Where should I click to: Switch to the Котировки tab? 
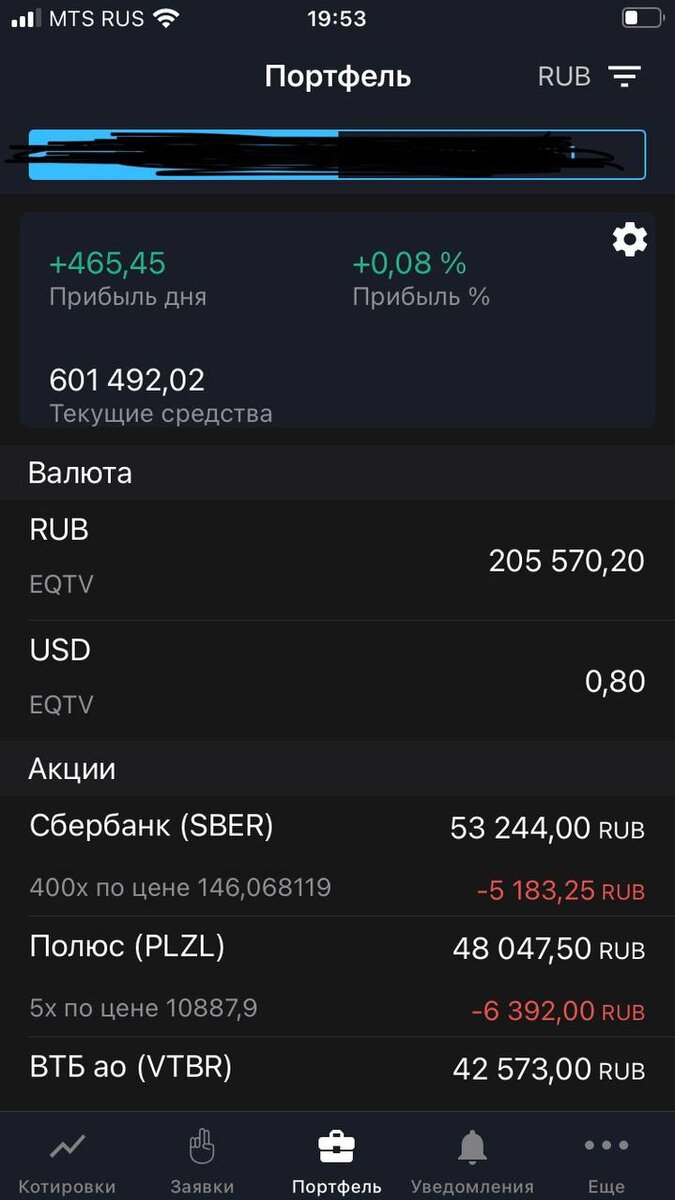click(x=67, y=1160)
